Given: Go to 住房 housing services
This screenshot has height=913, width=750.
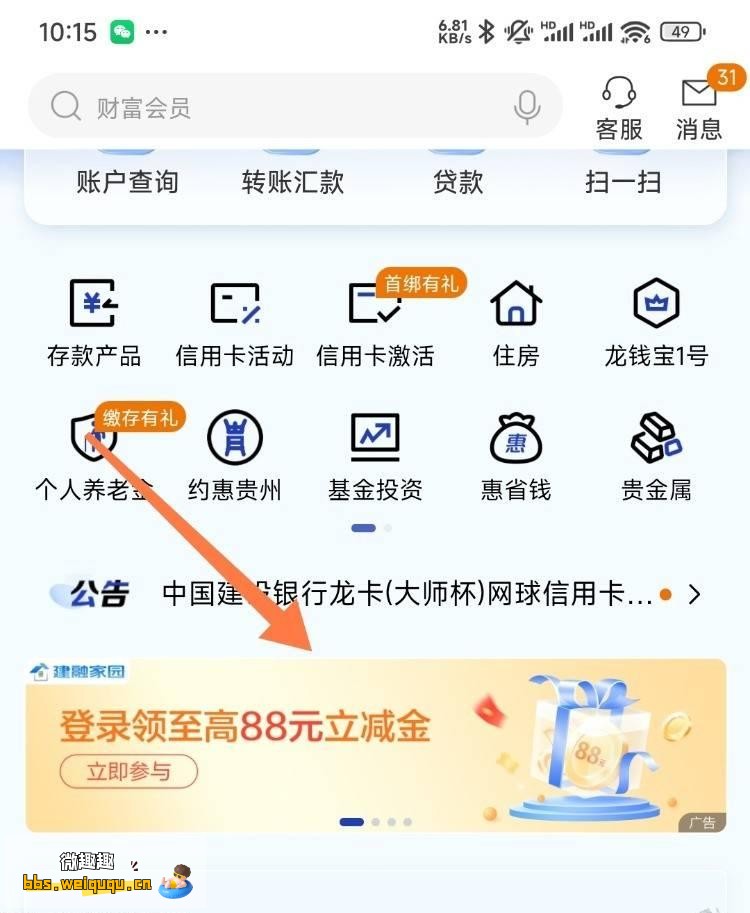Looking at the screenshot, I should (x=516, y=322).
